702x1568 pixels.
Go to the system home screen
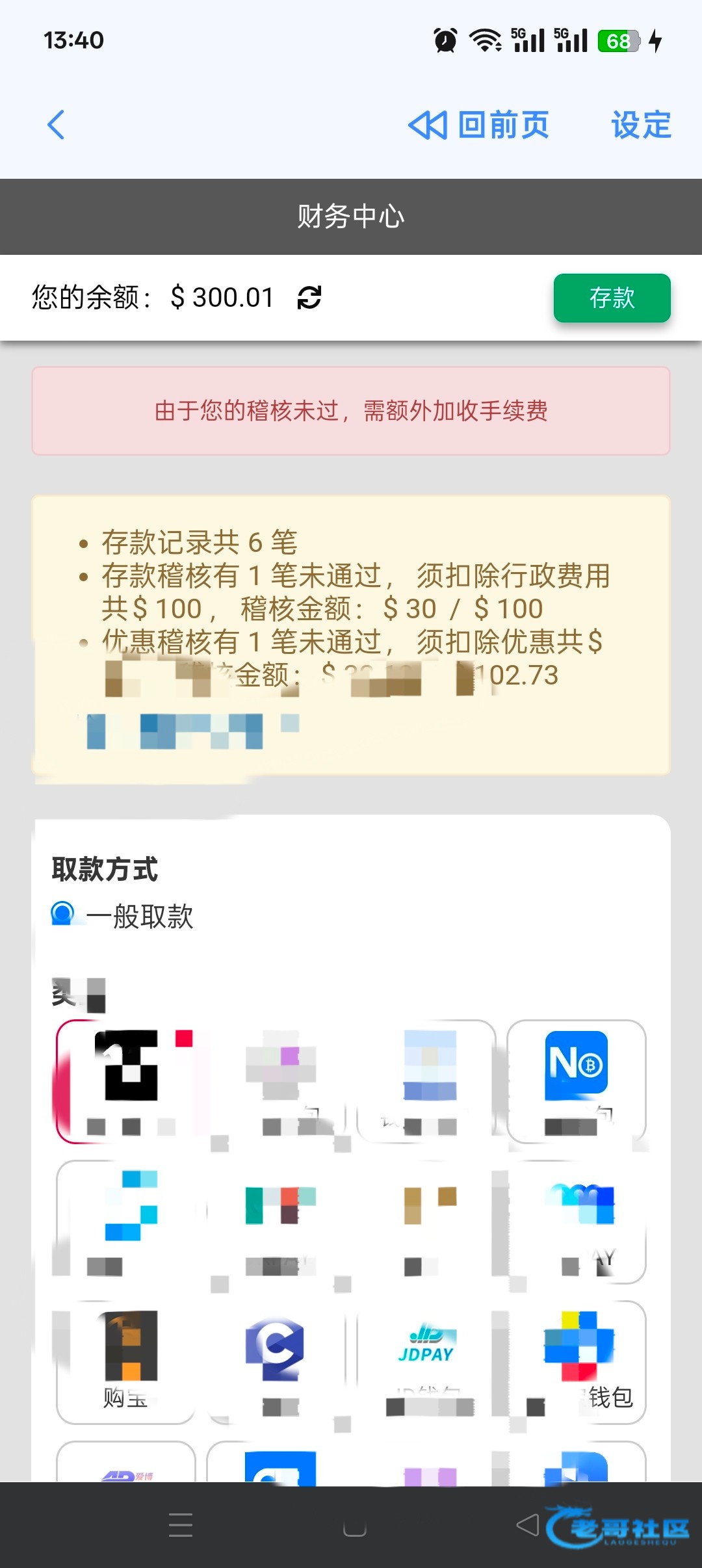pyautogui.click(x=354, y=1524)
